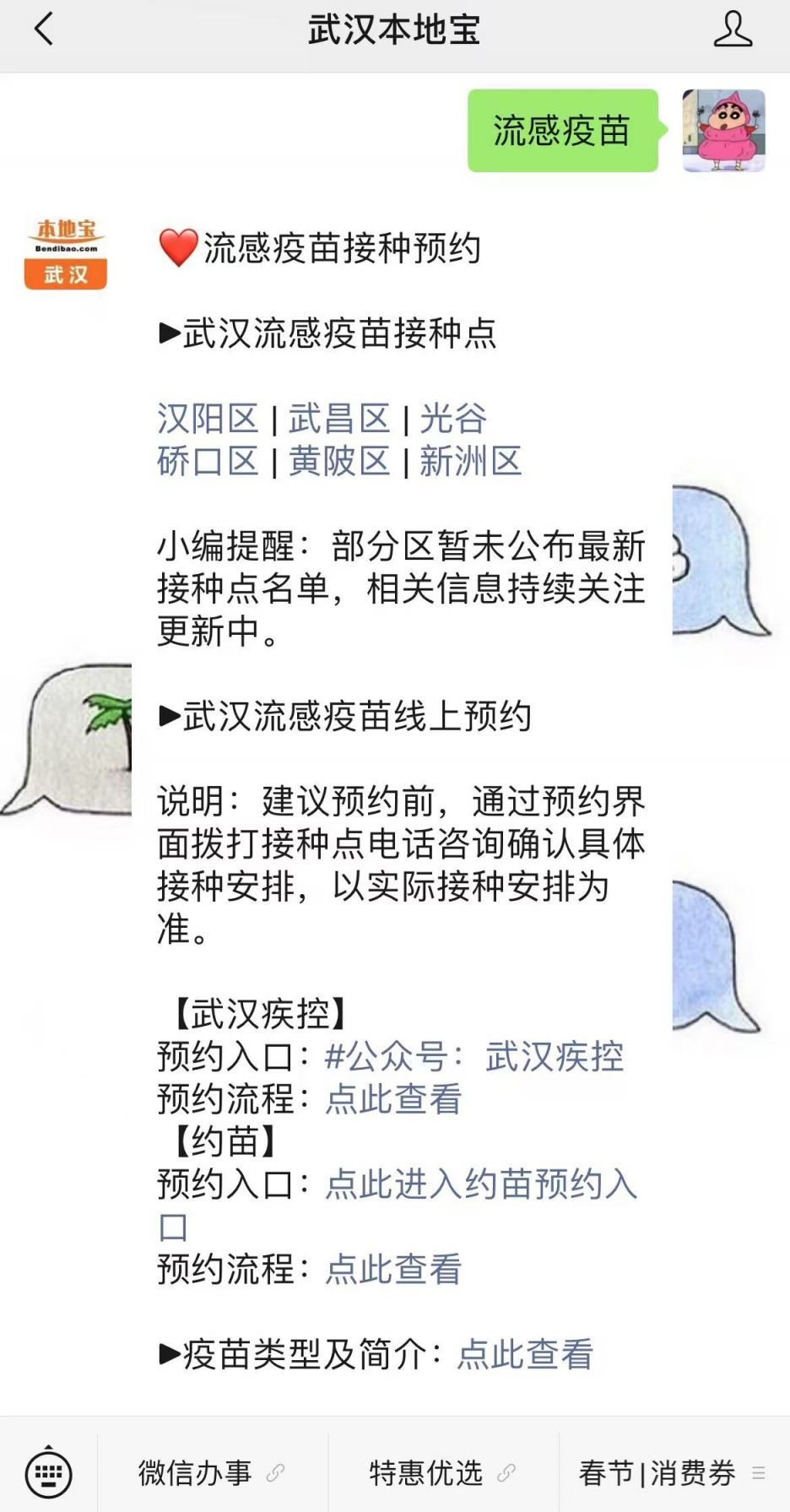790x1512 pixels.
Task: Switch to keyboard input mode
Action: pyautogui.click(x=49, y=1473)
